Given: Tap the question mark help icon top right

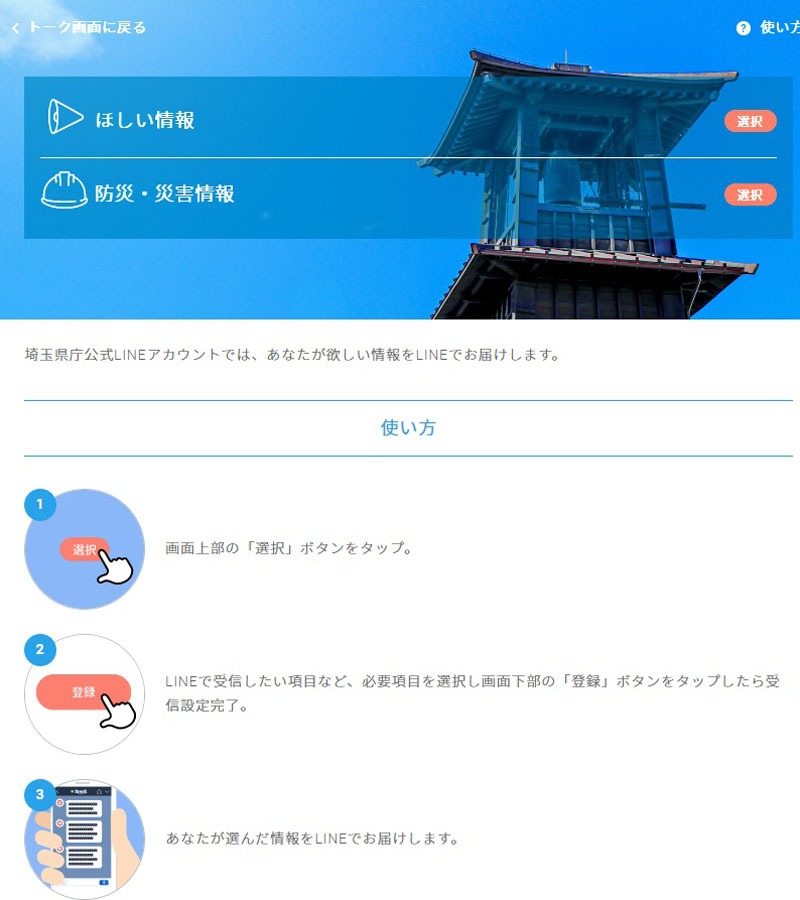Looking at the screenshot, I should pyautogui.click(x=742, y=29).
